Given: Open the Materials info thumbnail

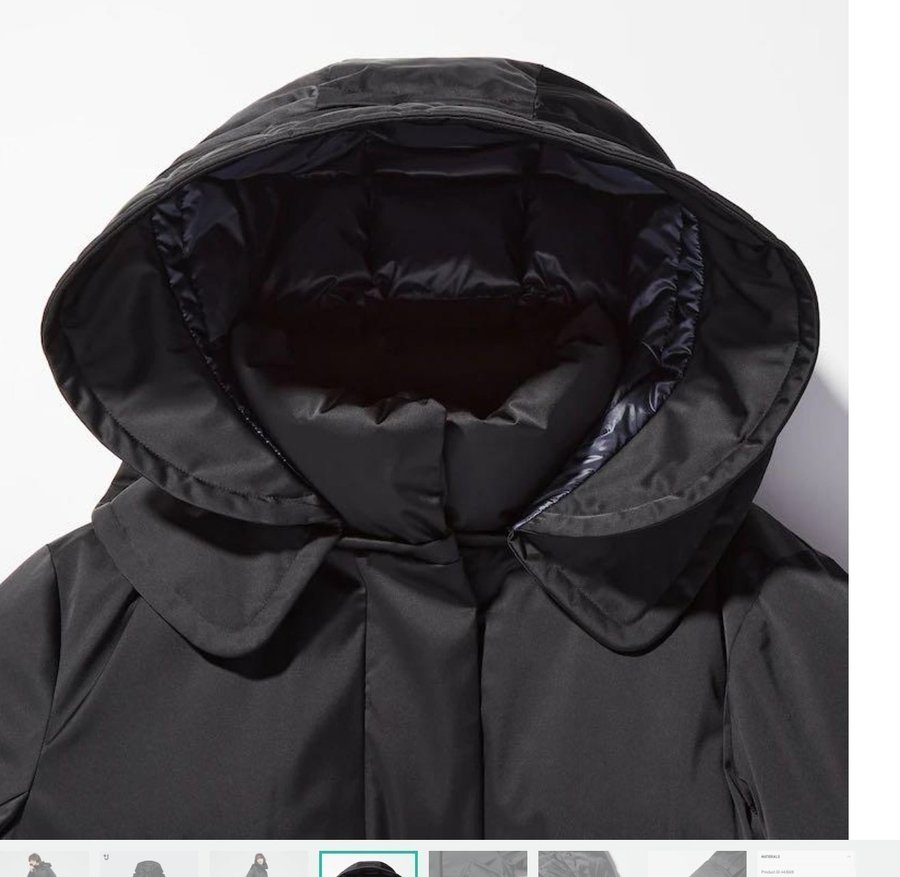Looking at the screenshot, I should 805,864.
